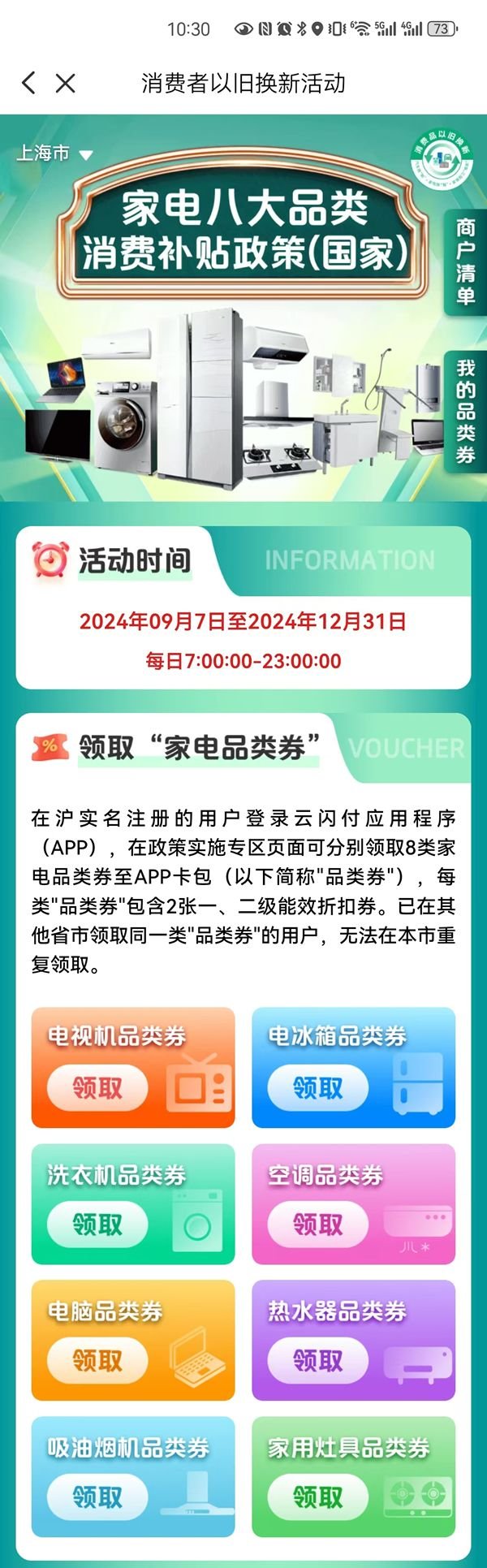Claim the 家用灶具品类券 voucher
This screenshot has height=1568, width=487.
coord(318,1497)
